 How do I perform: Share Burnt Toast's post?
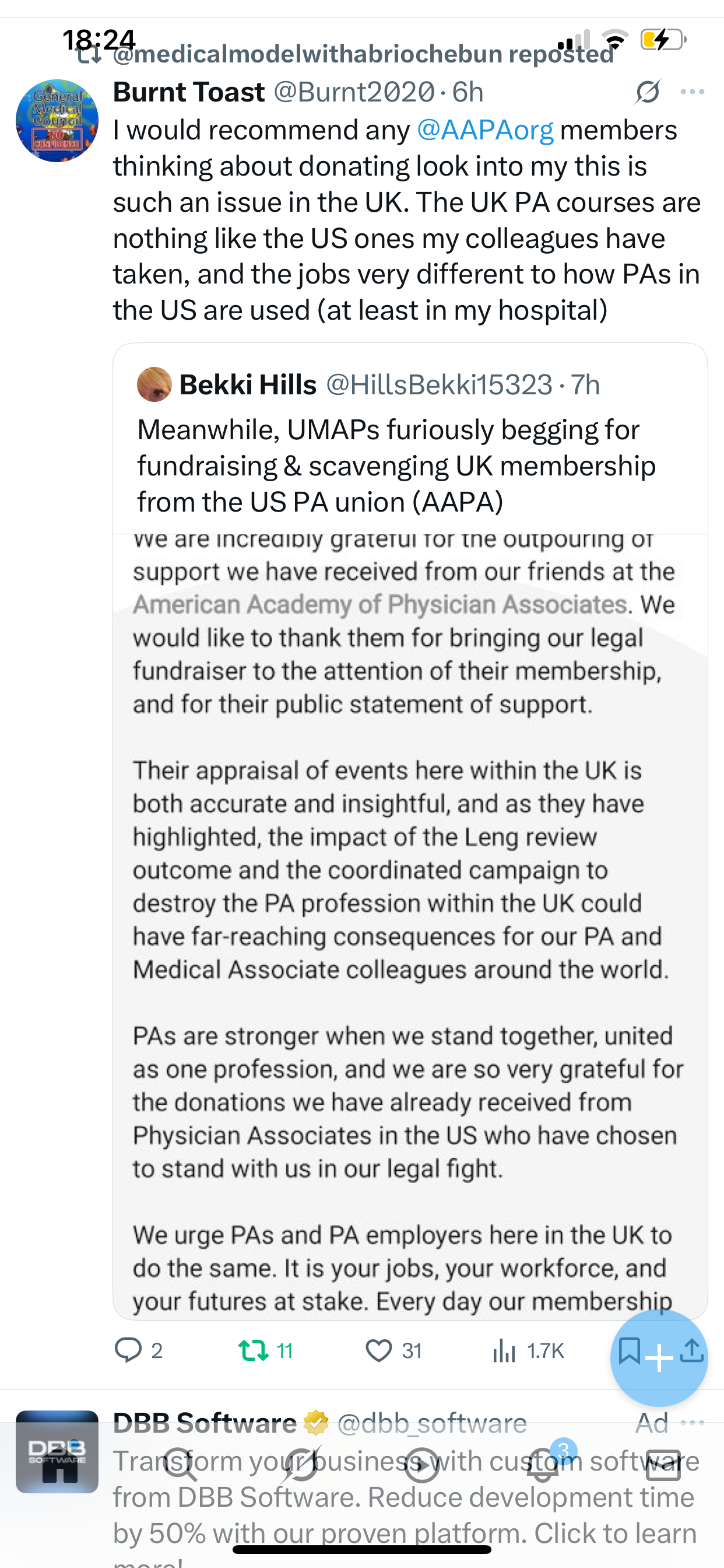693,1350
